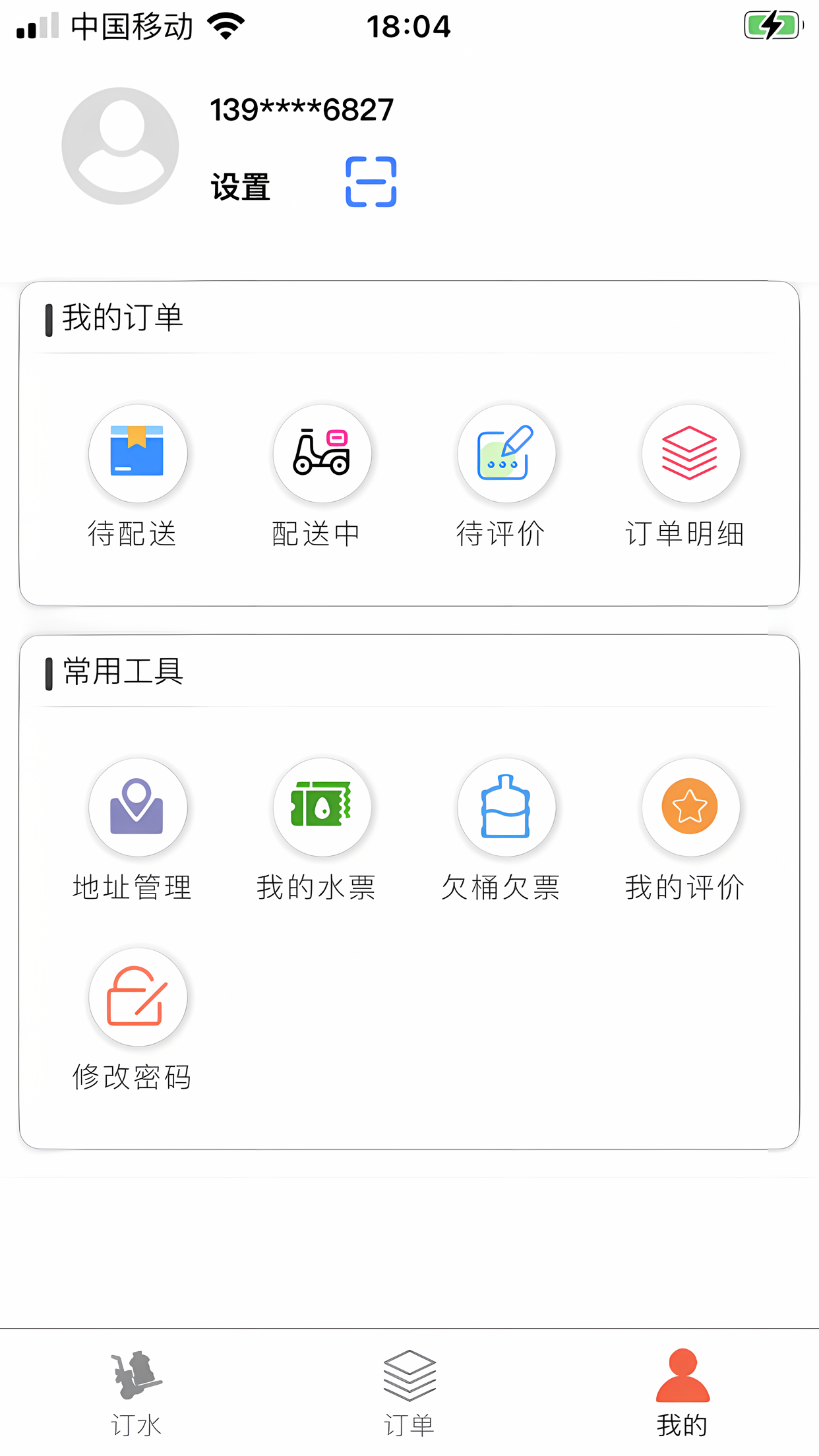Open the scan code icon

(371, 182)
